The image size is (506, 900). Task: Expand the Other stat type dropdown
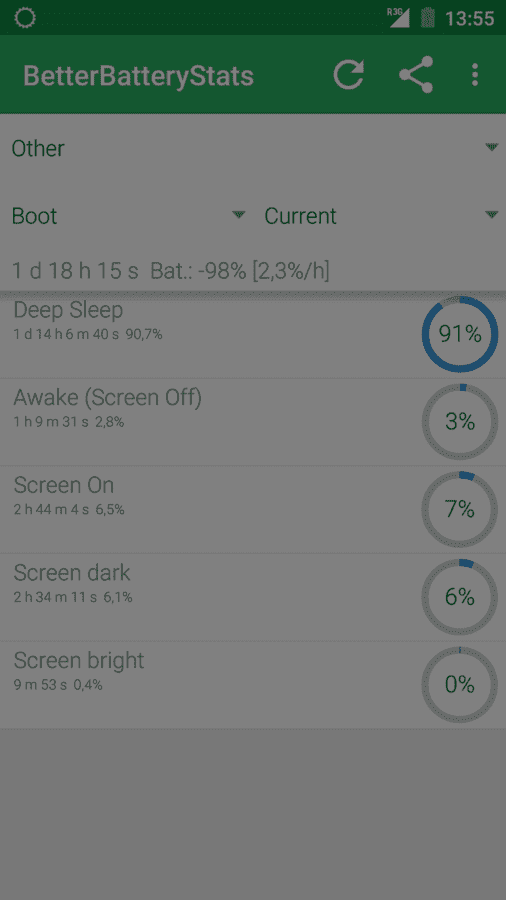[253, 148]
